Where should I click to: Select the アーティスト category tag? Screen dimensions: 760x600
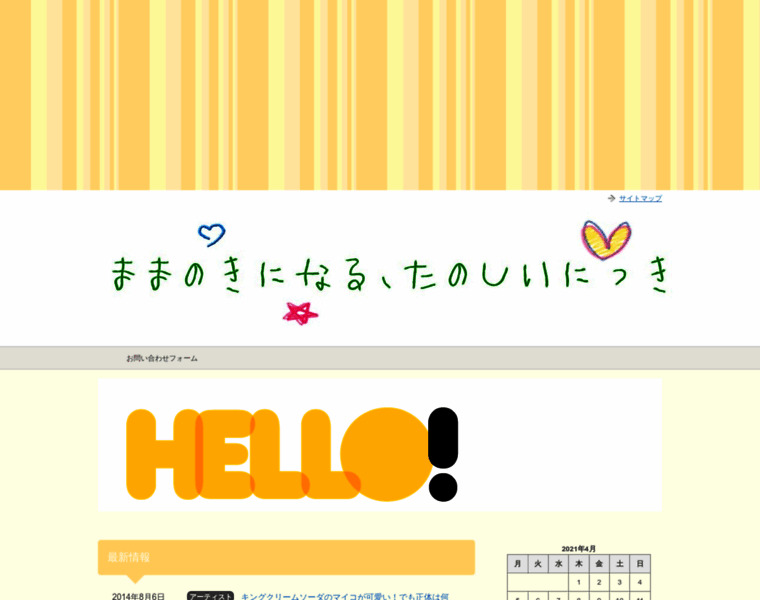coord(210,596)
